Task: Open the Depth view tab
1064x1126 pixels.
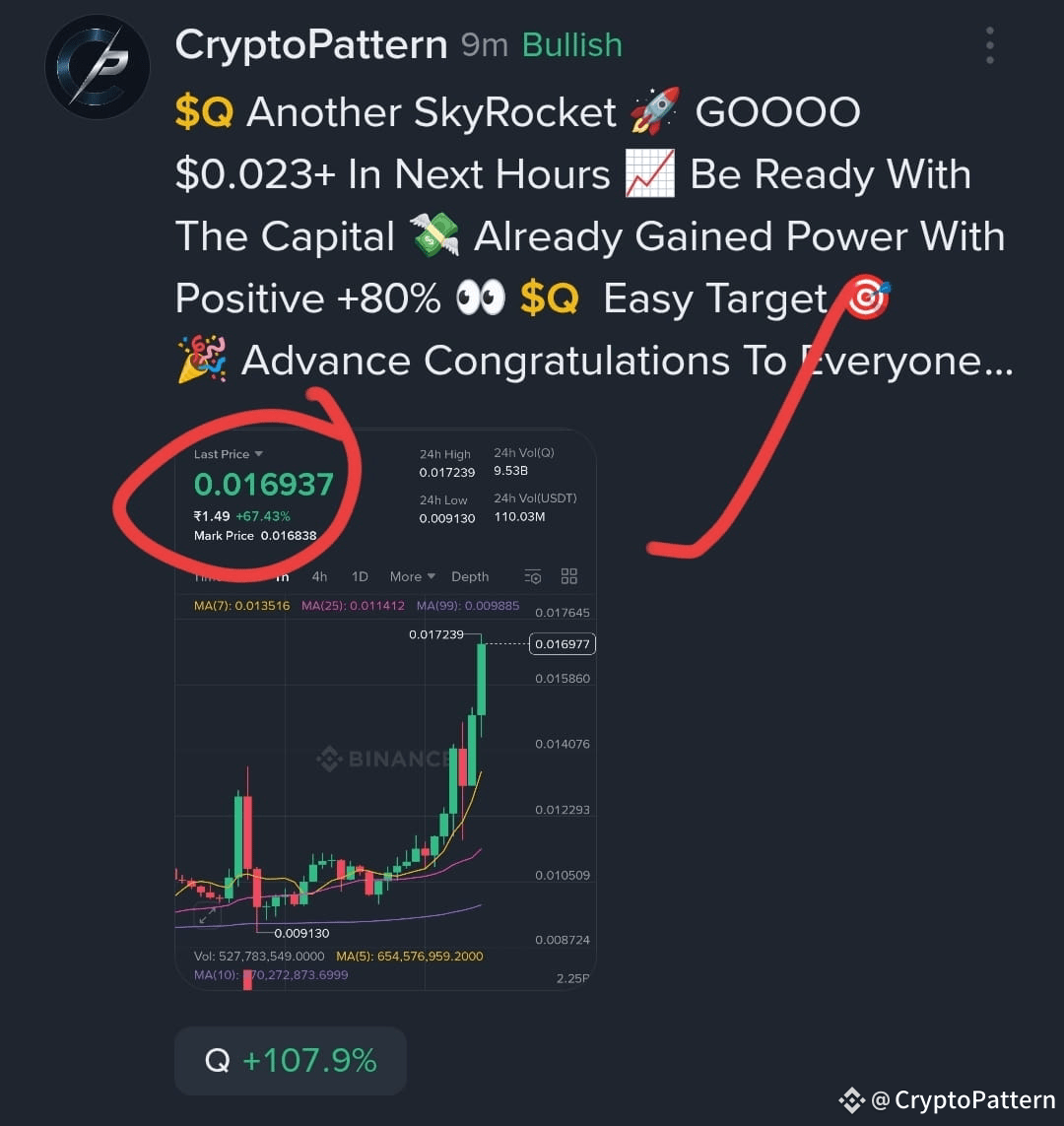Action: pos(470,576)
